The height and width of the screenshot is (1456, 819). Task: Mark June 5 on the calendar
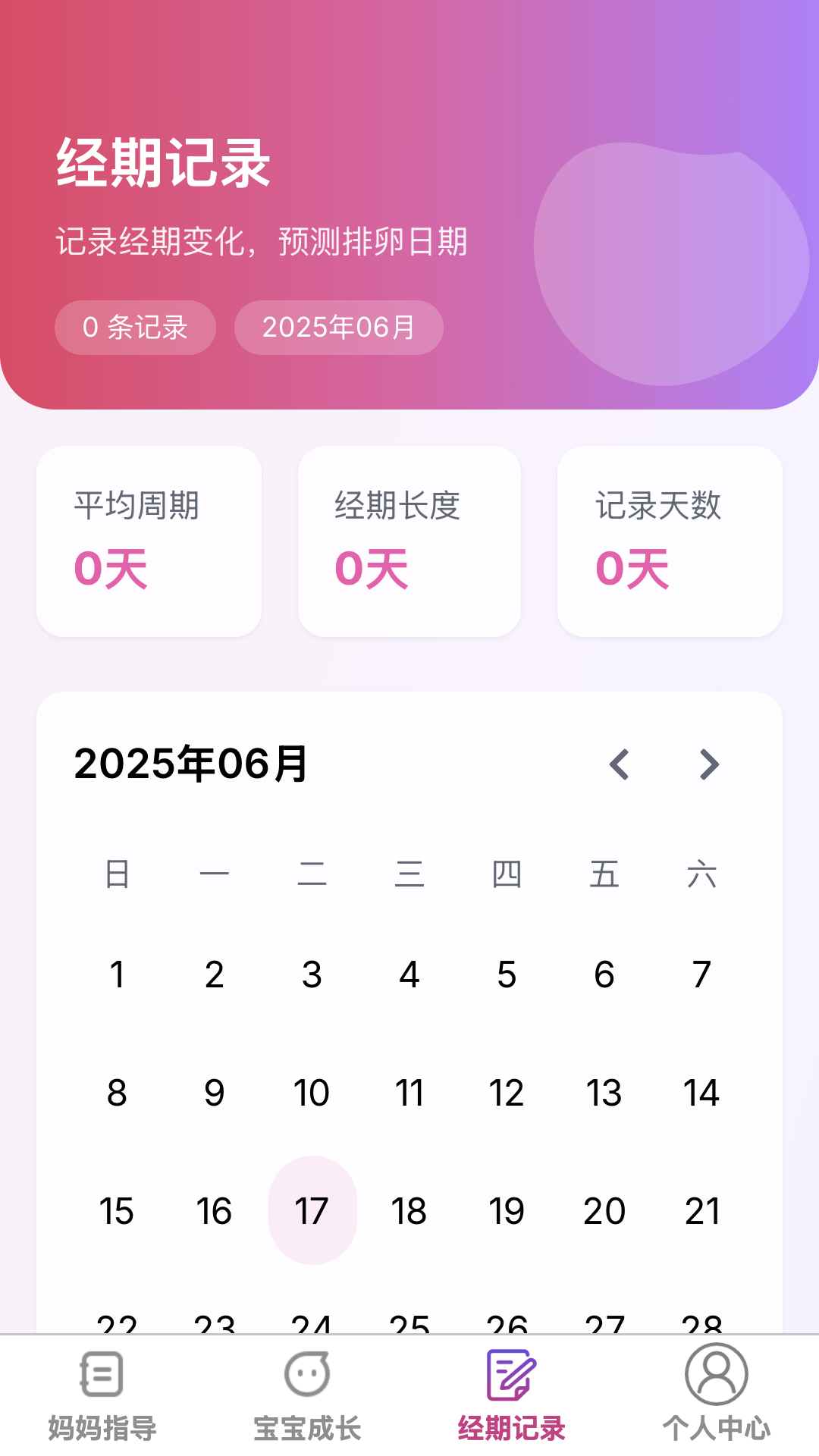[507, 976]
